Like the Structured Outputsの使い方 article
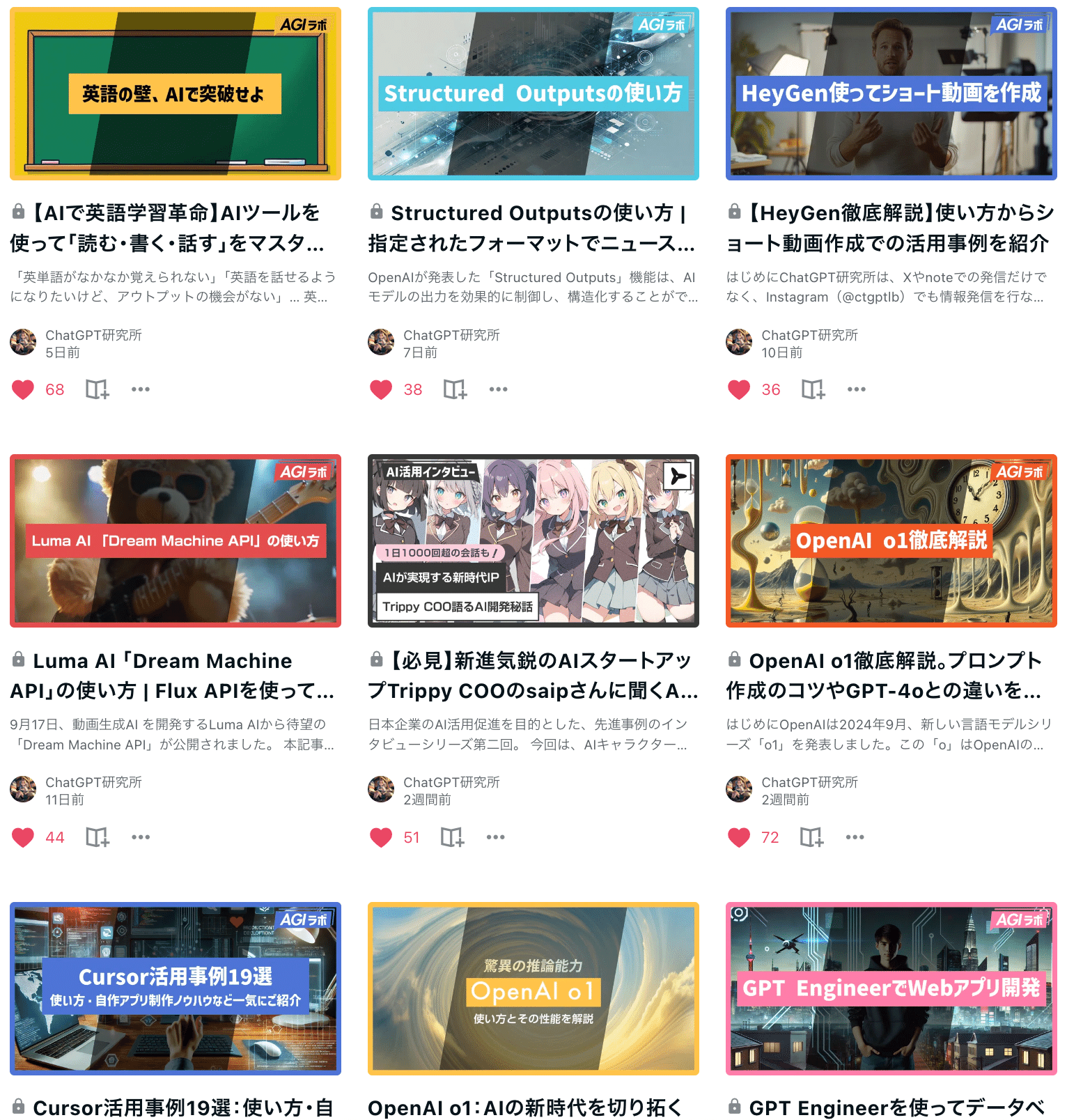 381,389
